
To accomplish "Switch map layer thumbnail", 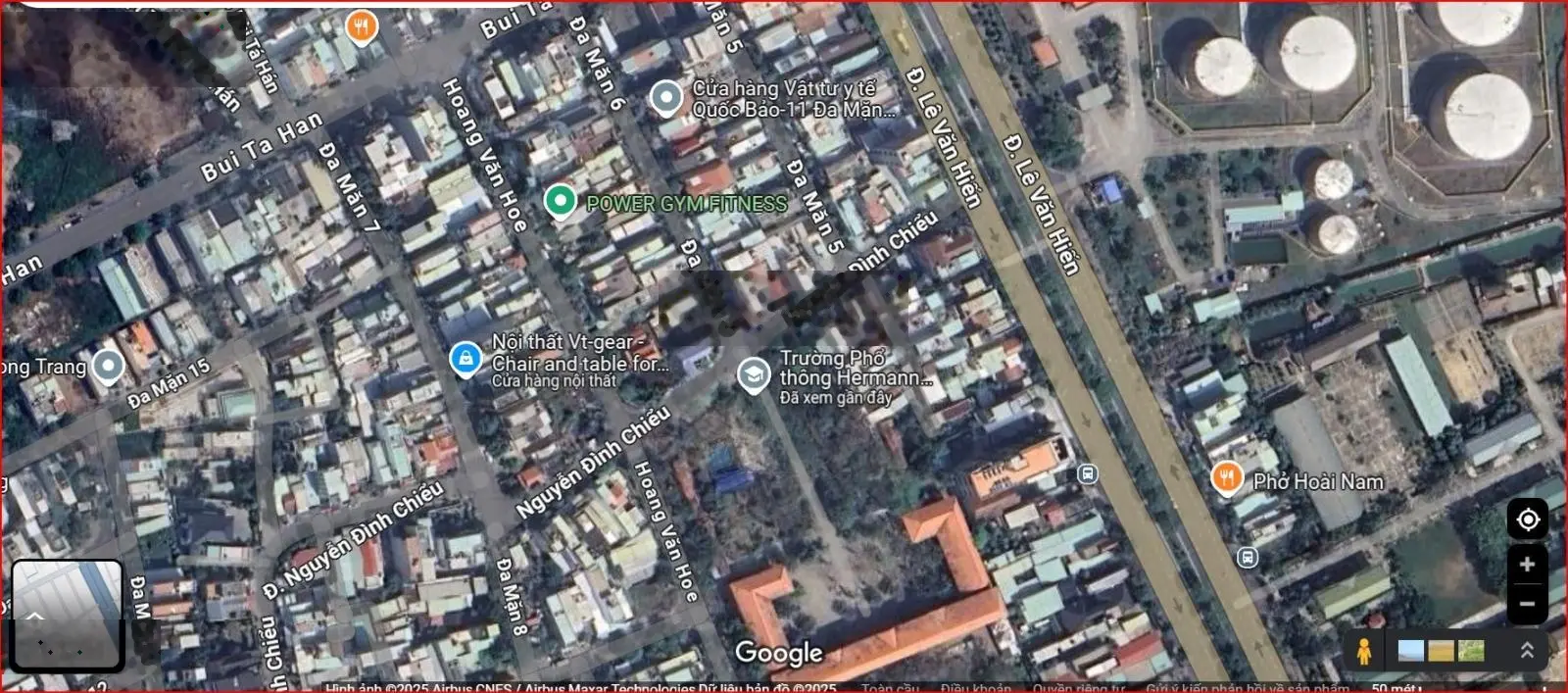I will coord(67,615).
